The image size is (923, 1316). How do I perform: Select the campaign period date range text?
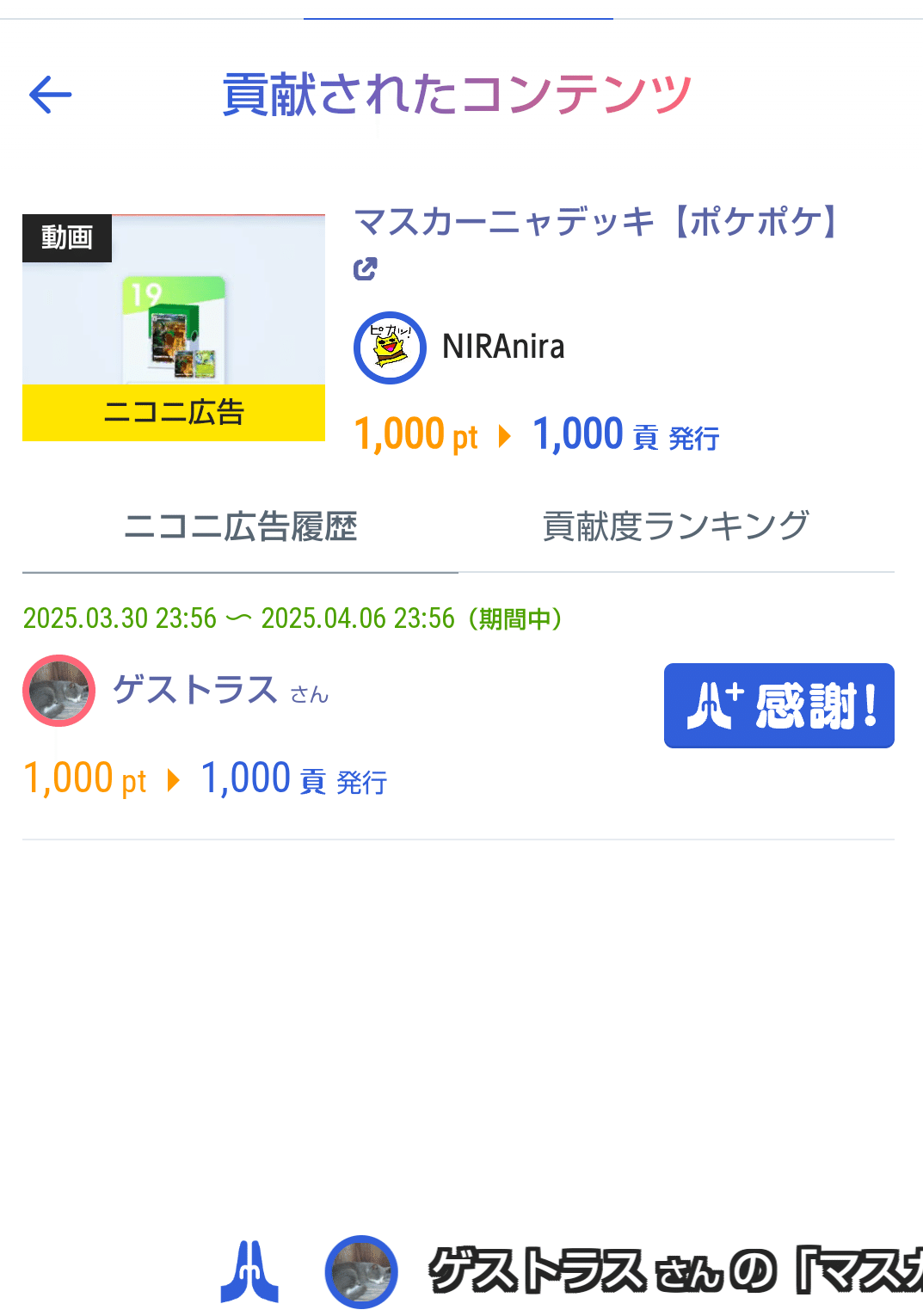point(292,618)
